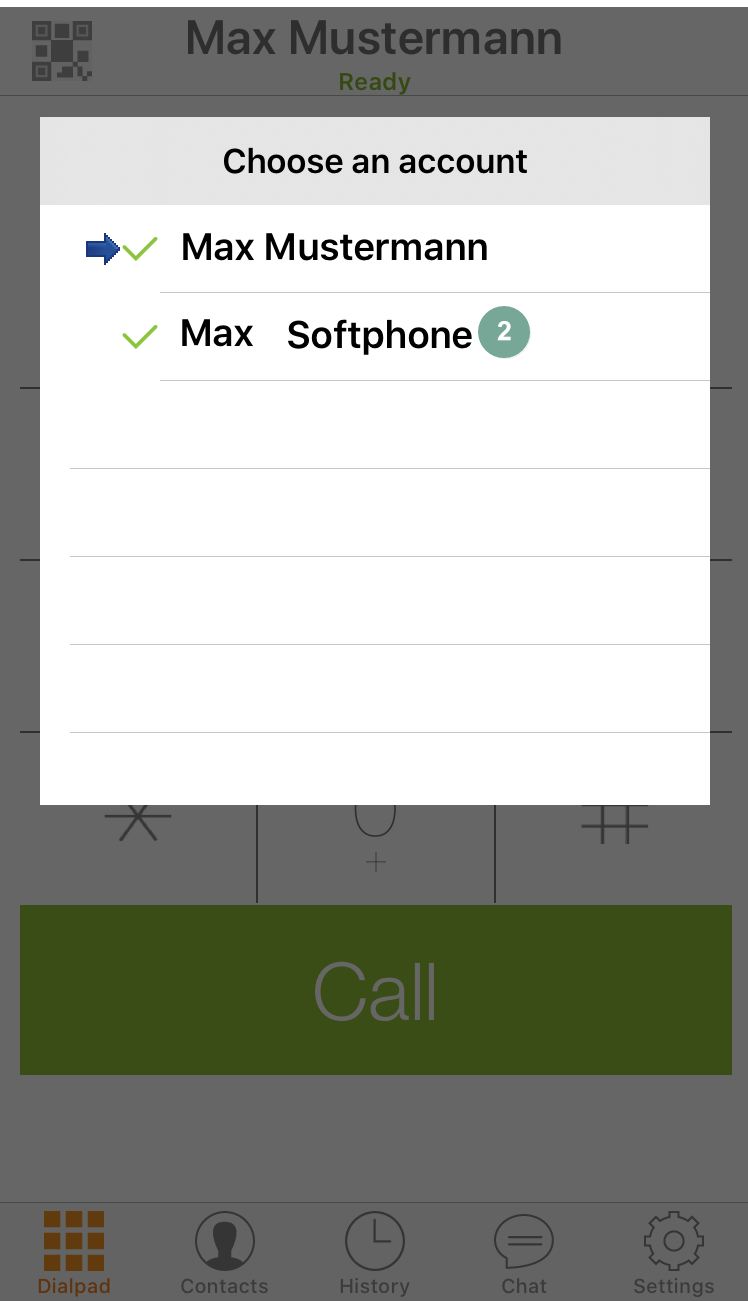Choose the Max Softphone account

(375, 337)
